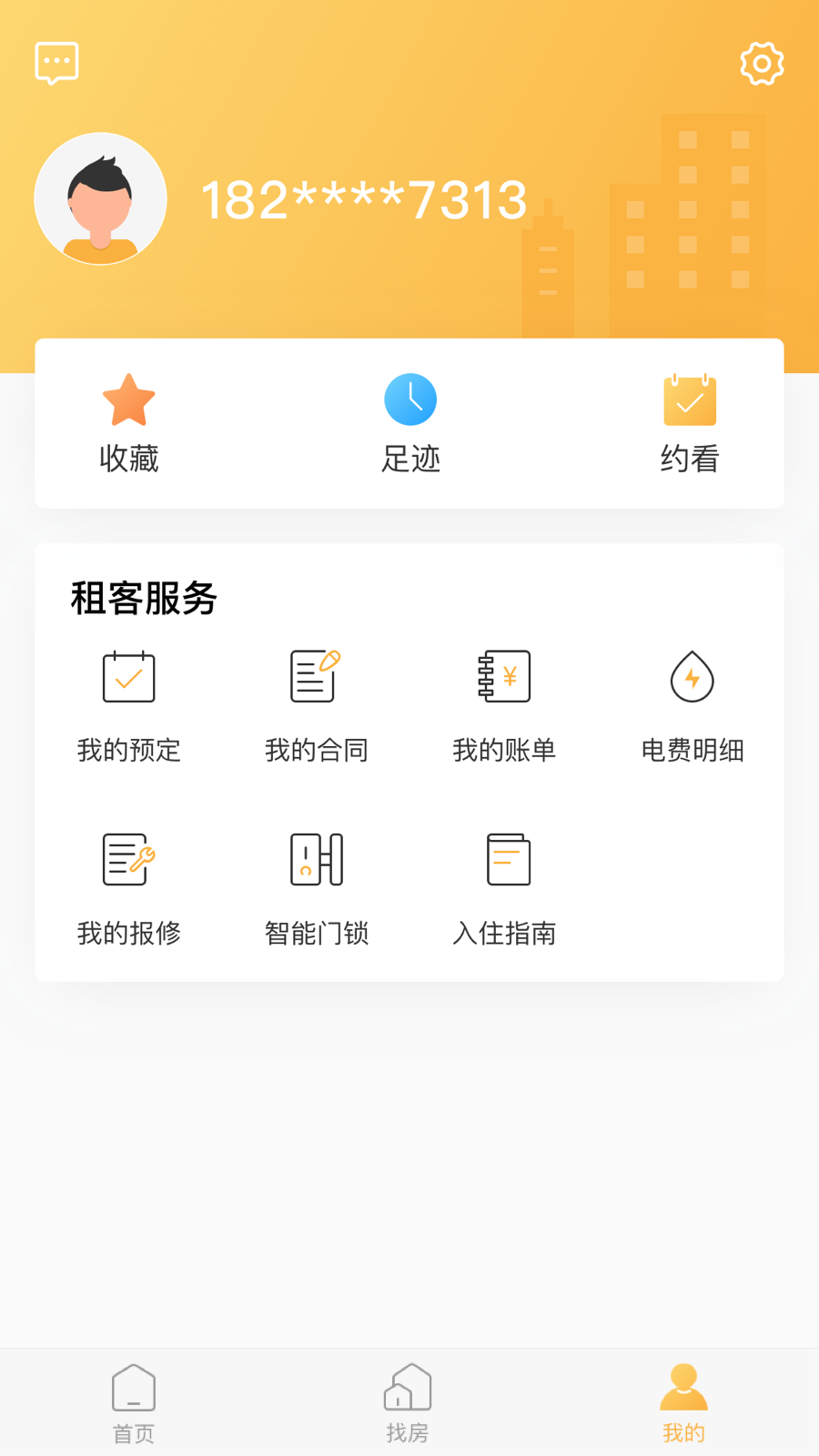819x1456 pixels.
Task: Open the messages chat icon
Action: tap(56, 63)
